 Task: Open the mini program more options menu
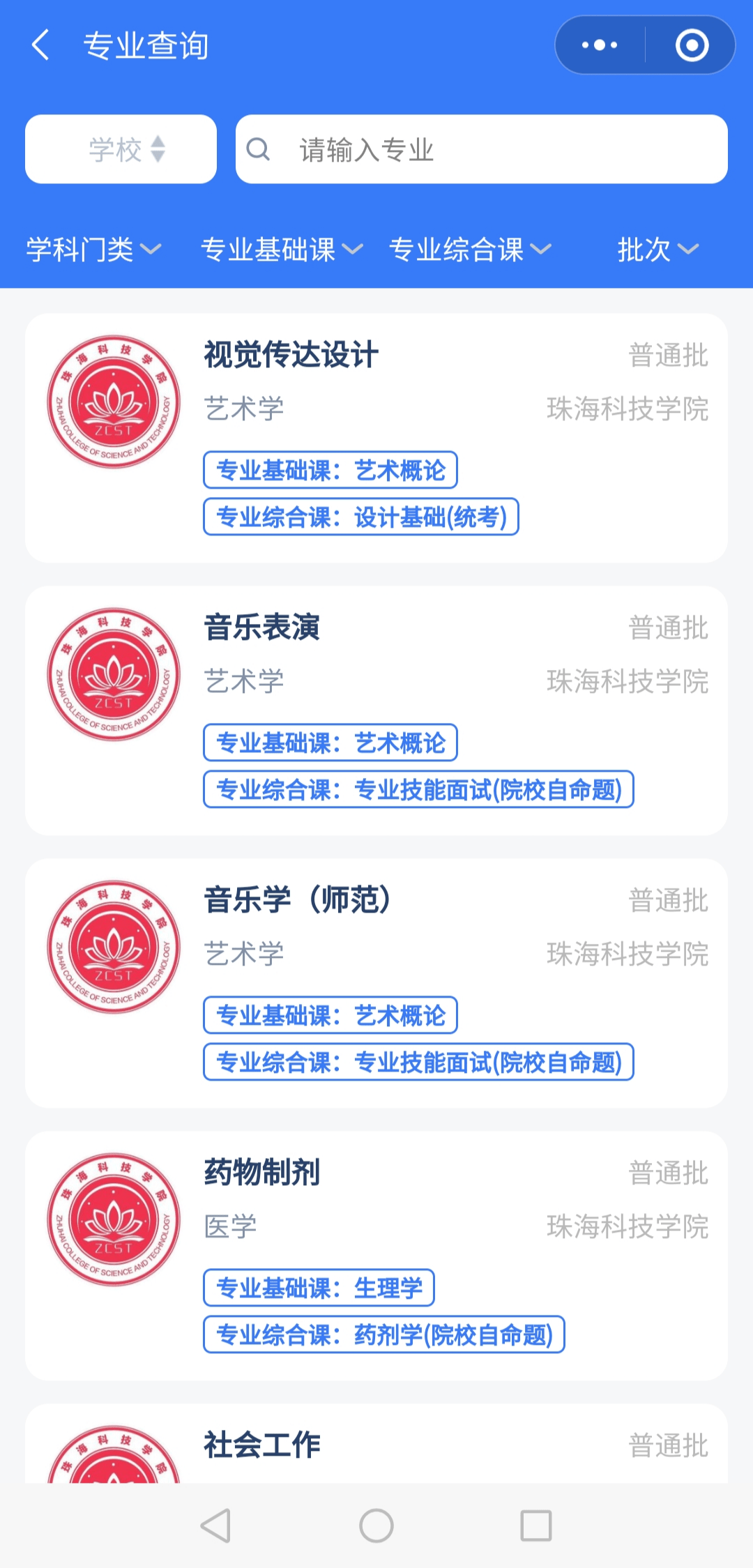click(x=600, y=45)
